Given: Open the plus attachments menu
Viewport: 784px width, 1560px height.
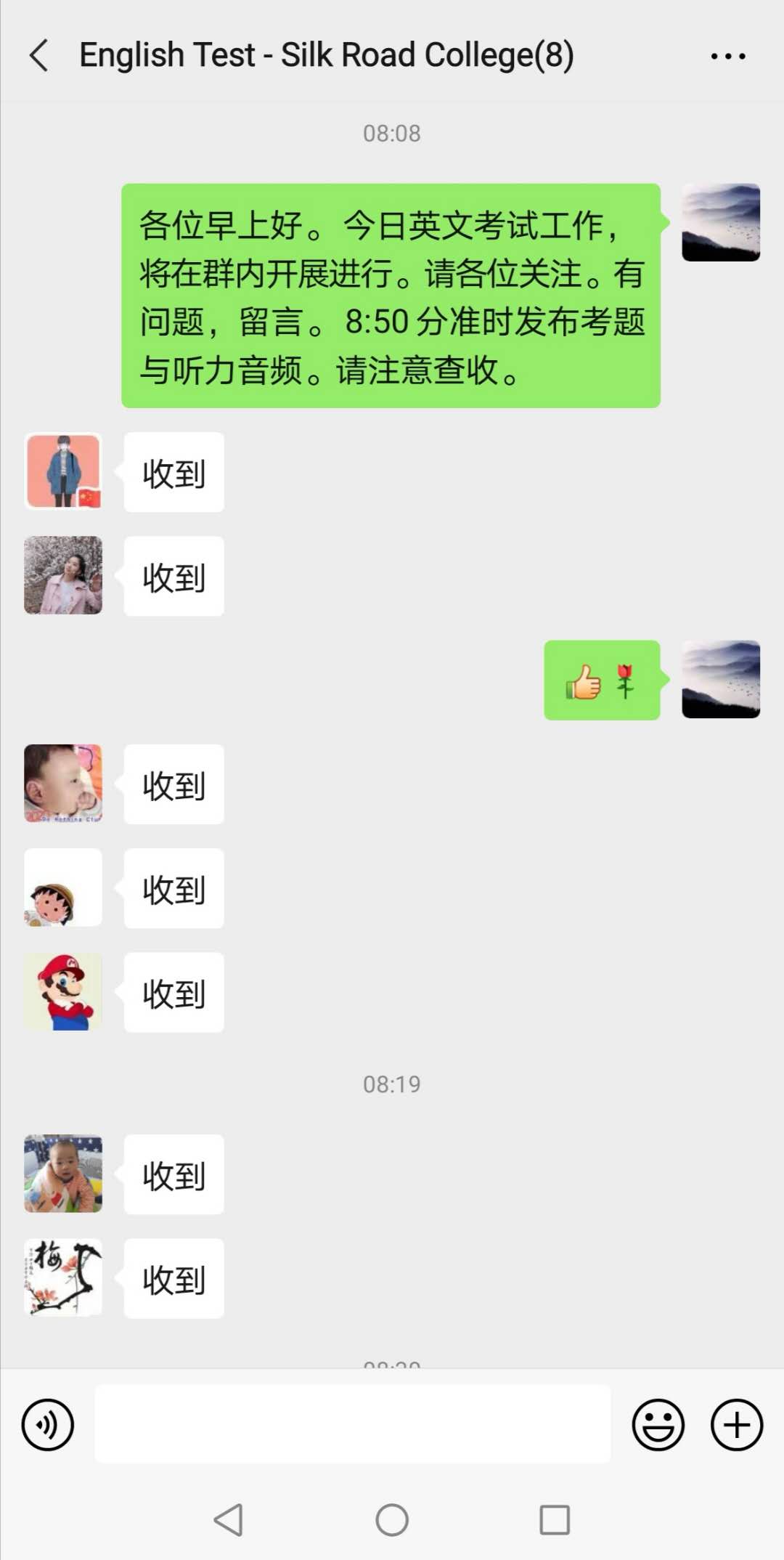Looking at the screenshot, I should 736,1424.
